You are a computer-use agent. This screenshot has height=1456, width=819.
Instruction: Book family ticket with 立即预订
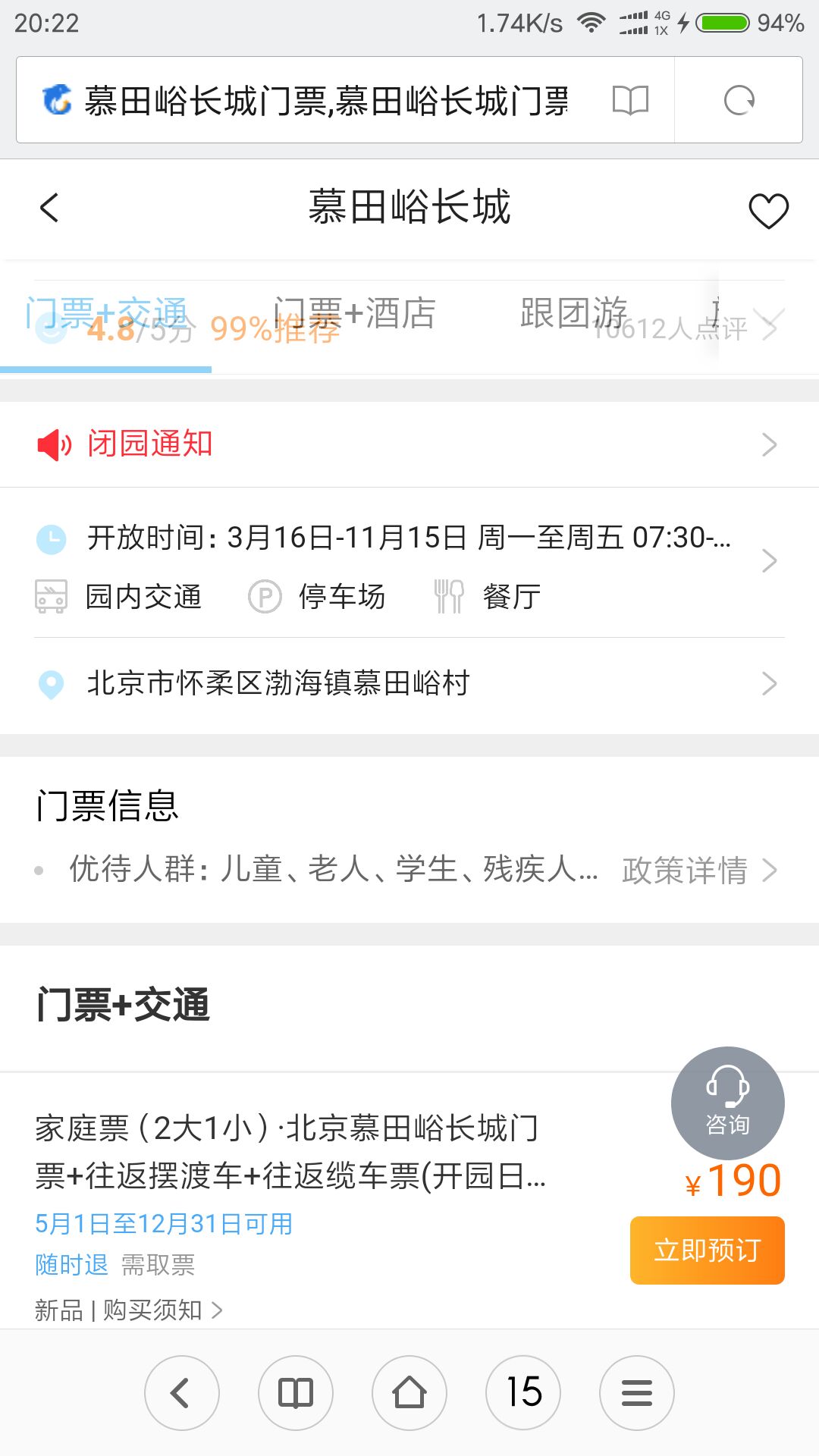pos(707,1250)
